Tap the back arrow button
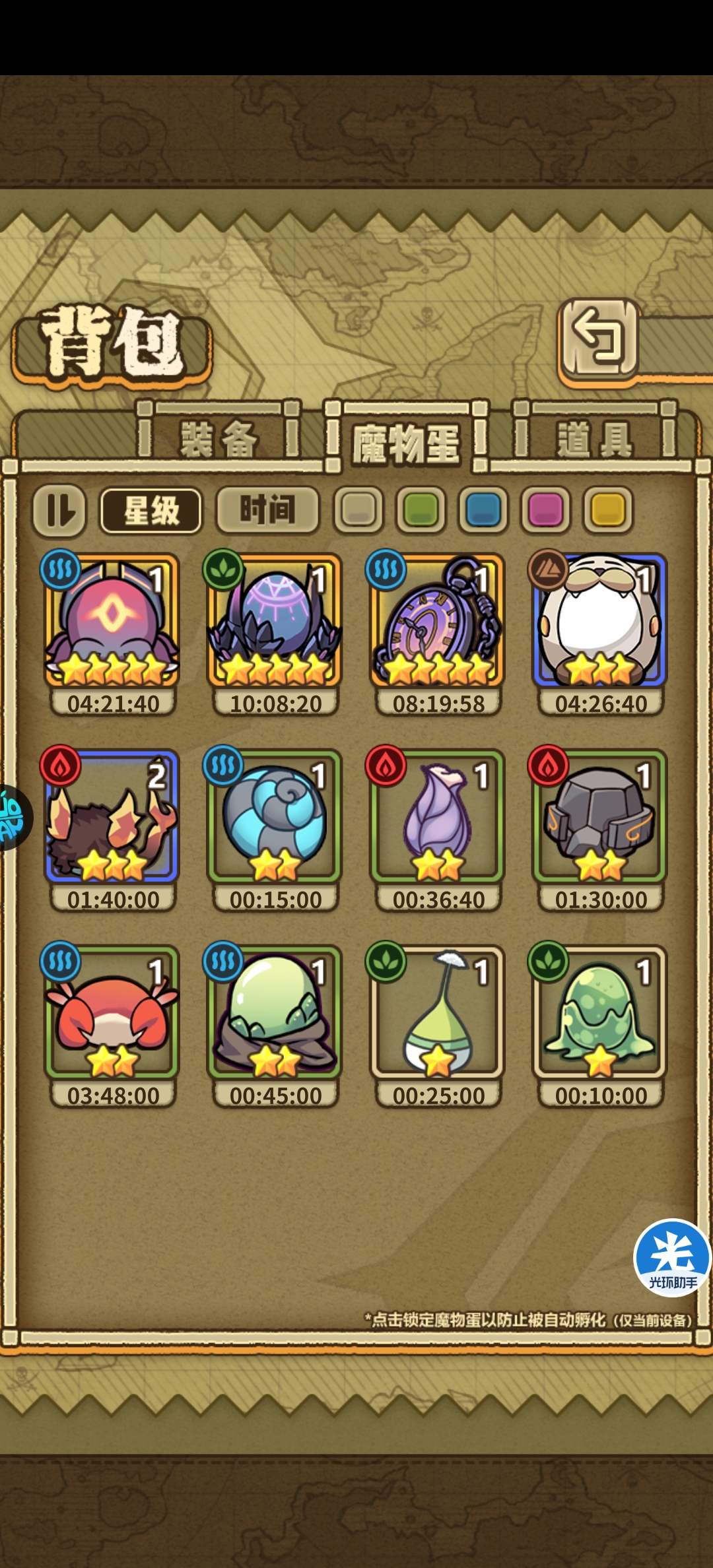Screen dimensions: 713x1568 599,339
